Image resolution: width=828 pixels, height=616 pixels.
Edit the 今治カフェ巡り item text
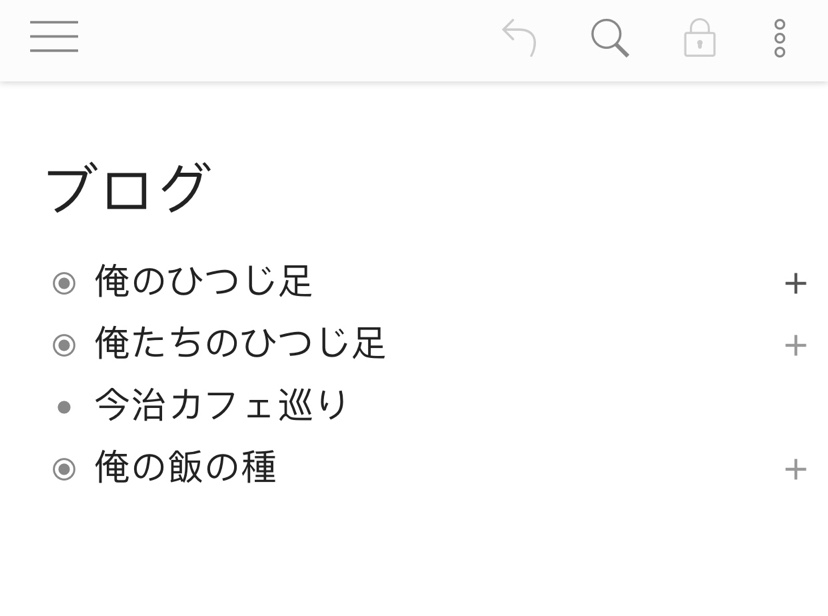click(x=221, y=406)
